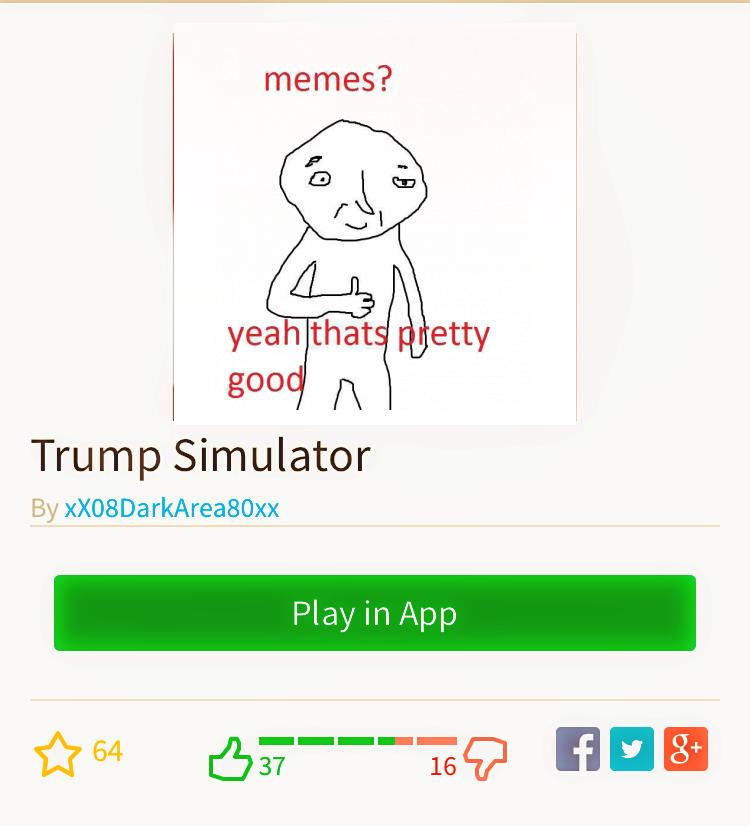Give Trump Simulator a thumbs up
This screenshot has height=826, width=750.
point(229,759)
